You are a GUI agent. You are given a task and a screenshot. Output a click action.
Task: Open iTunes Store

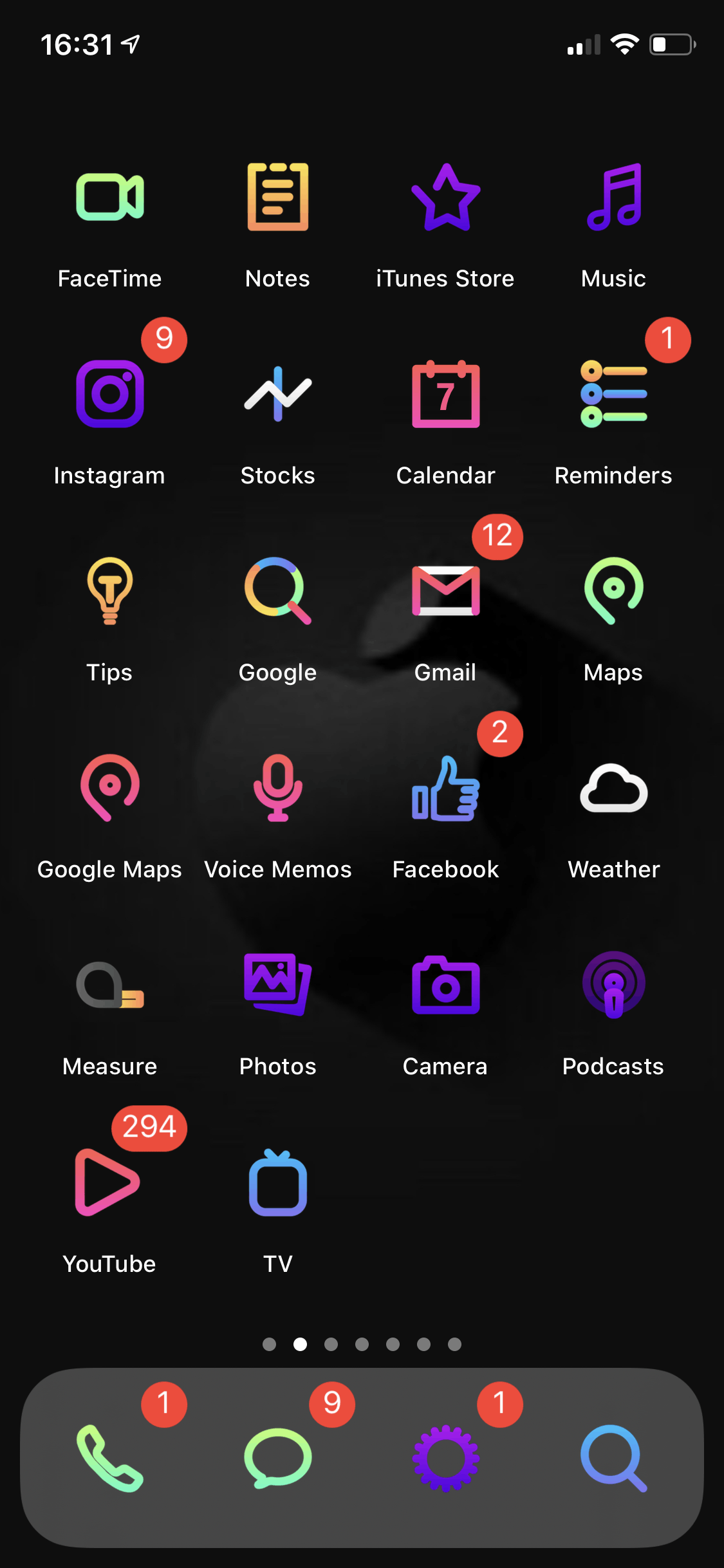445,197
